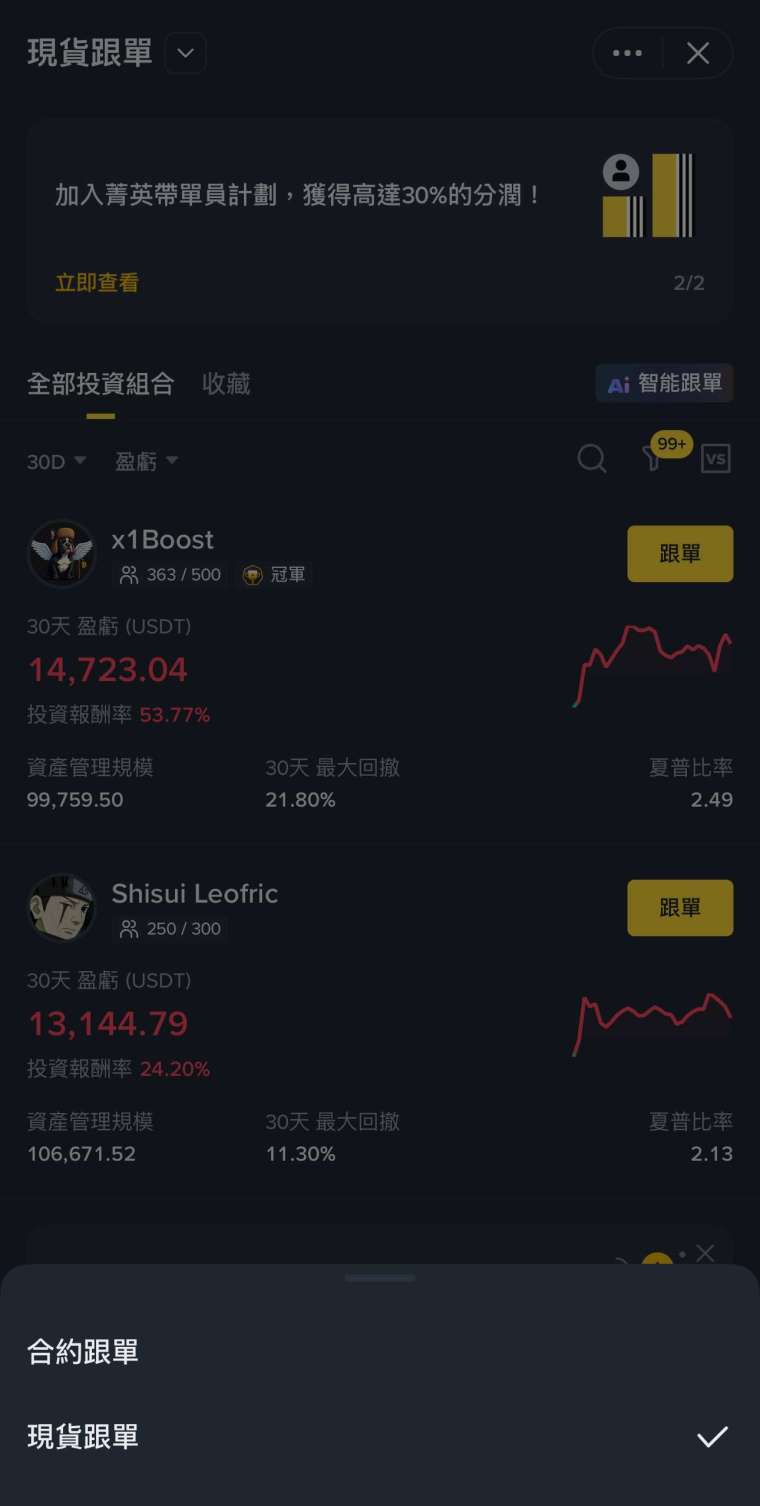Select the 合約跟單 option

(x=83, y=1352)
